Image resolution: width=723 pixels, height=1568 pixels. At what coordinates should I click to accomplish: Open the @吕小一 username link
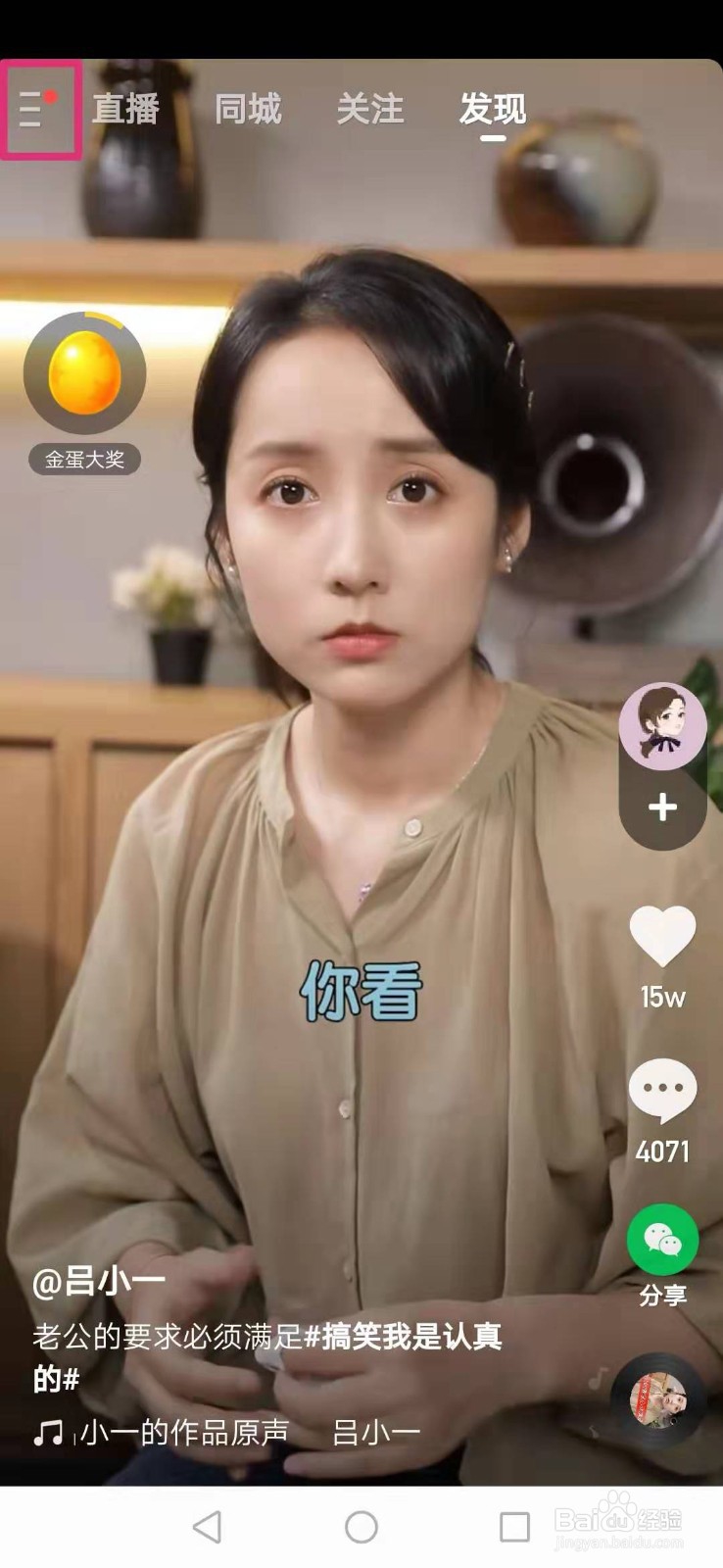coord(98,1281)
